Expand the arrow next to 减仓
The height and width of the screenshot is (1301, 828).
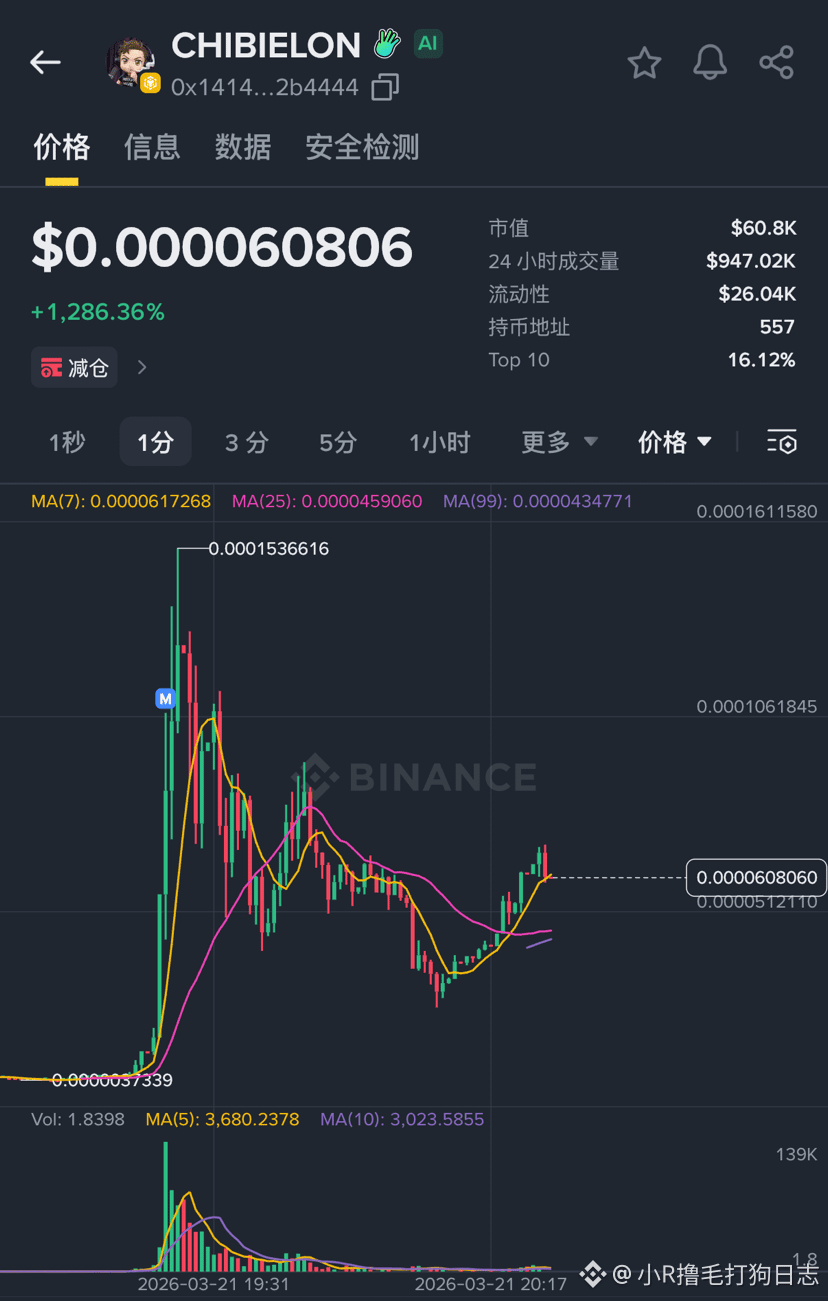coord(142,368)
